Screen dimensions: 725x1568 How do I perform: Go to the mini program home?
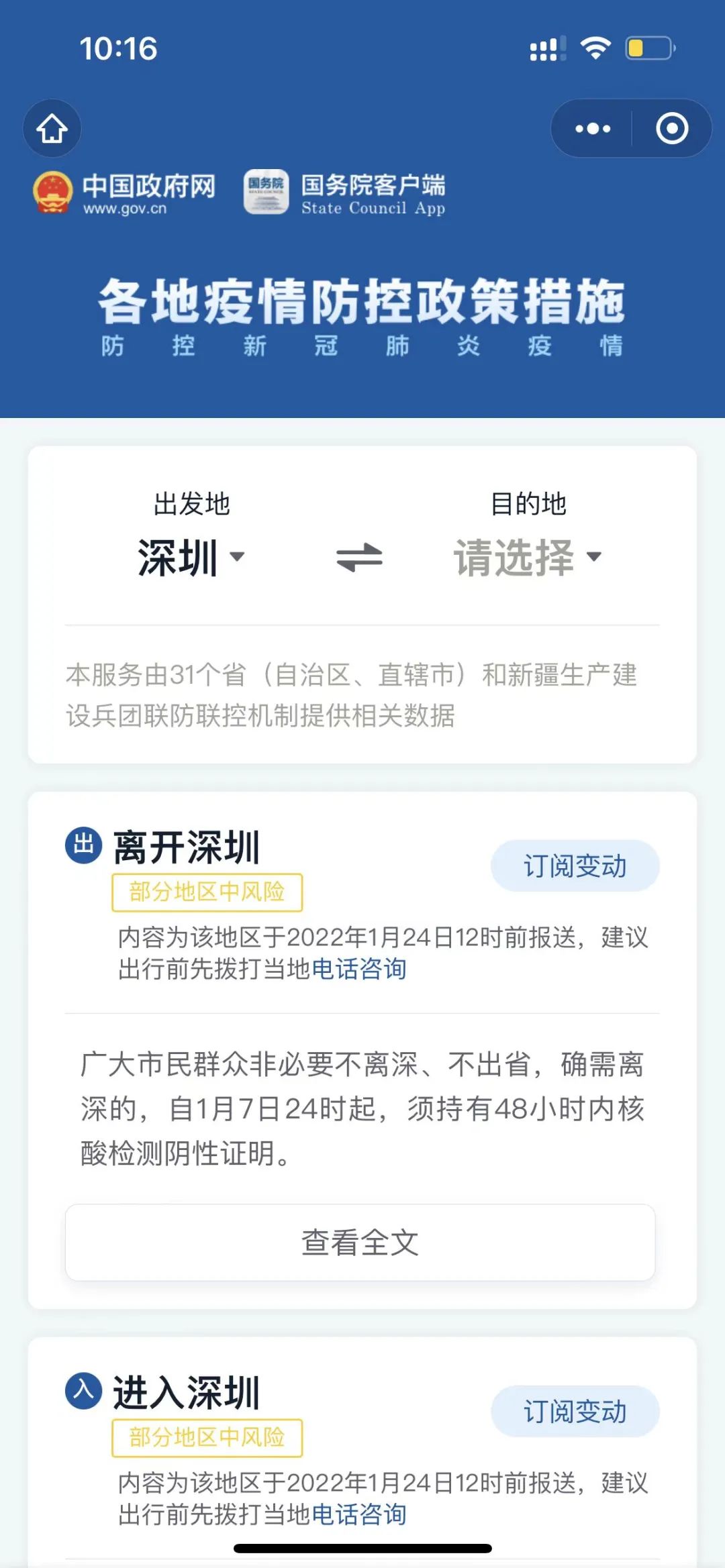[52, 129]
